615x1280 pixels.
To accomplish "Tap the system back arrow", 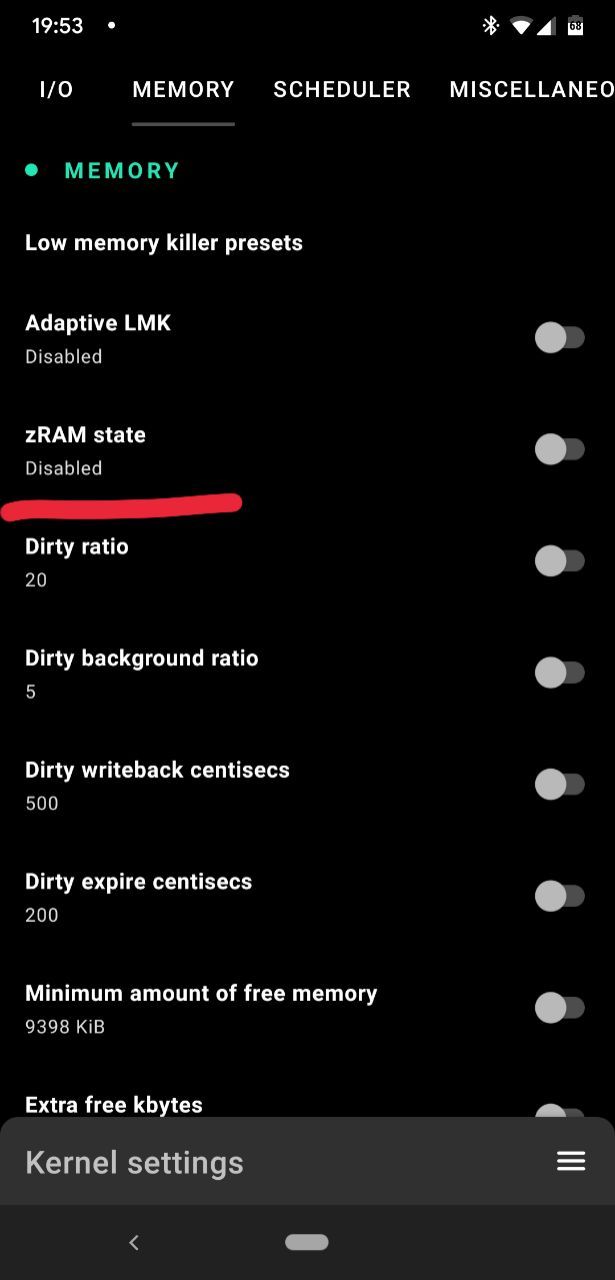I will [x=134, y=1242].
